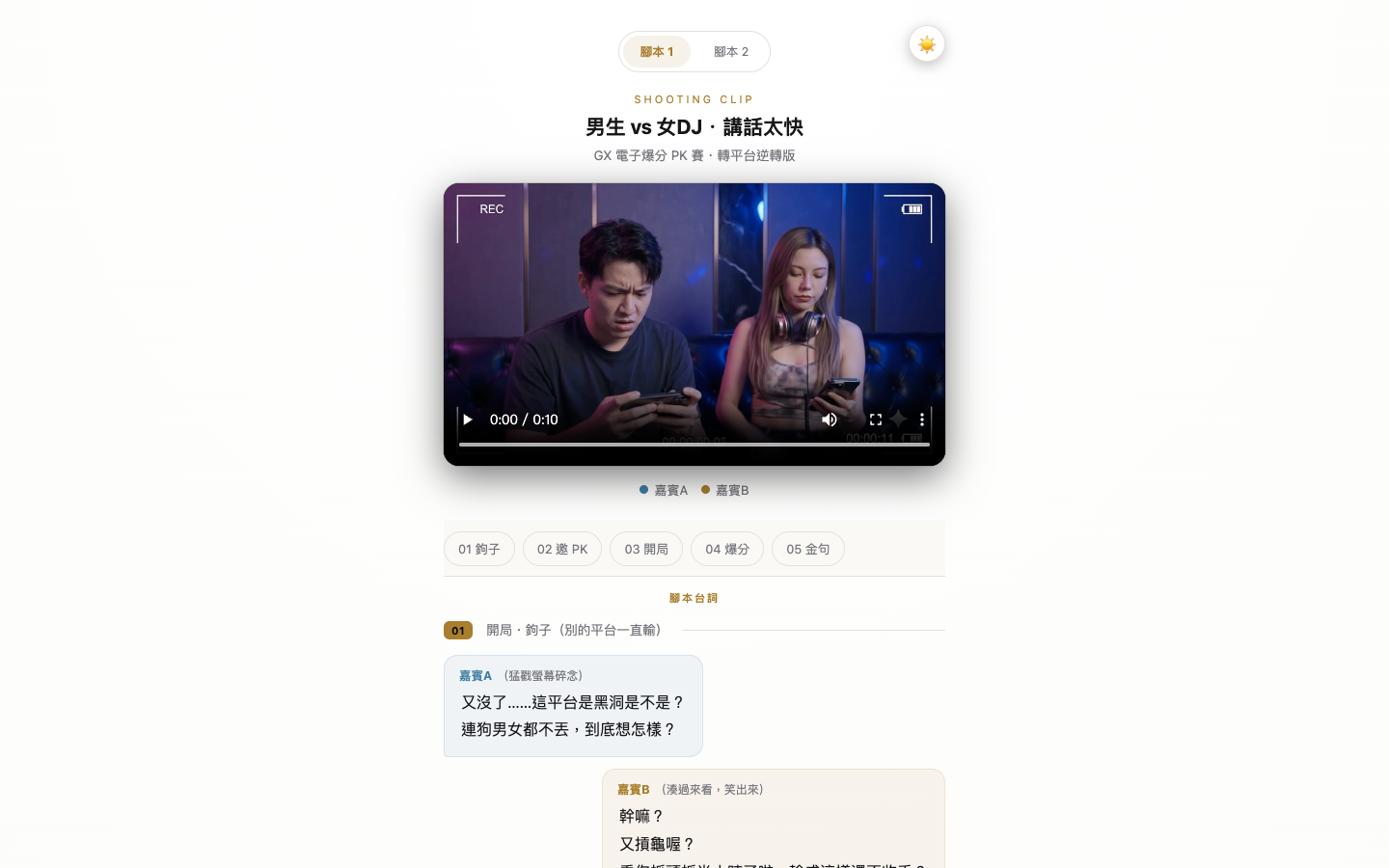Tap the video progress bar

694,445
